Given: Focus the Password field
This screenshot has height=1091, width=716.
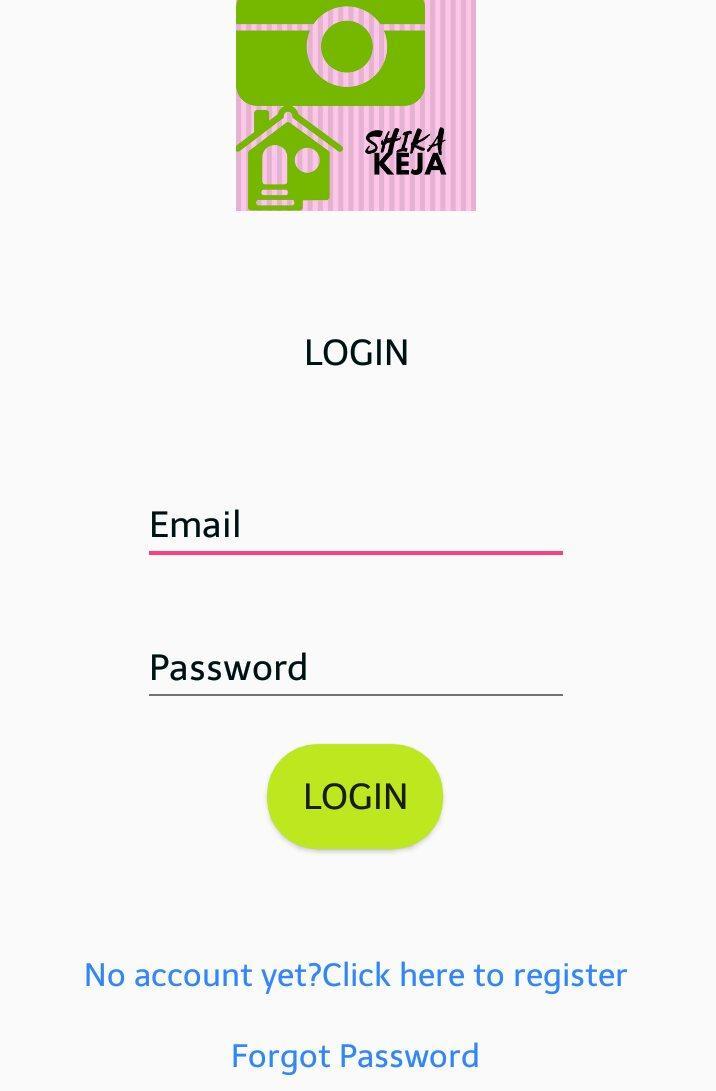Looking at the screenshot, I should (x=355, y=667).
